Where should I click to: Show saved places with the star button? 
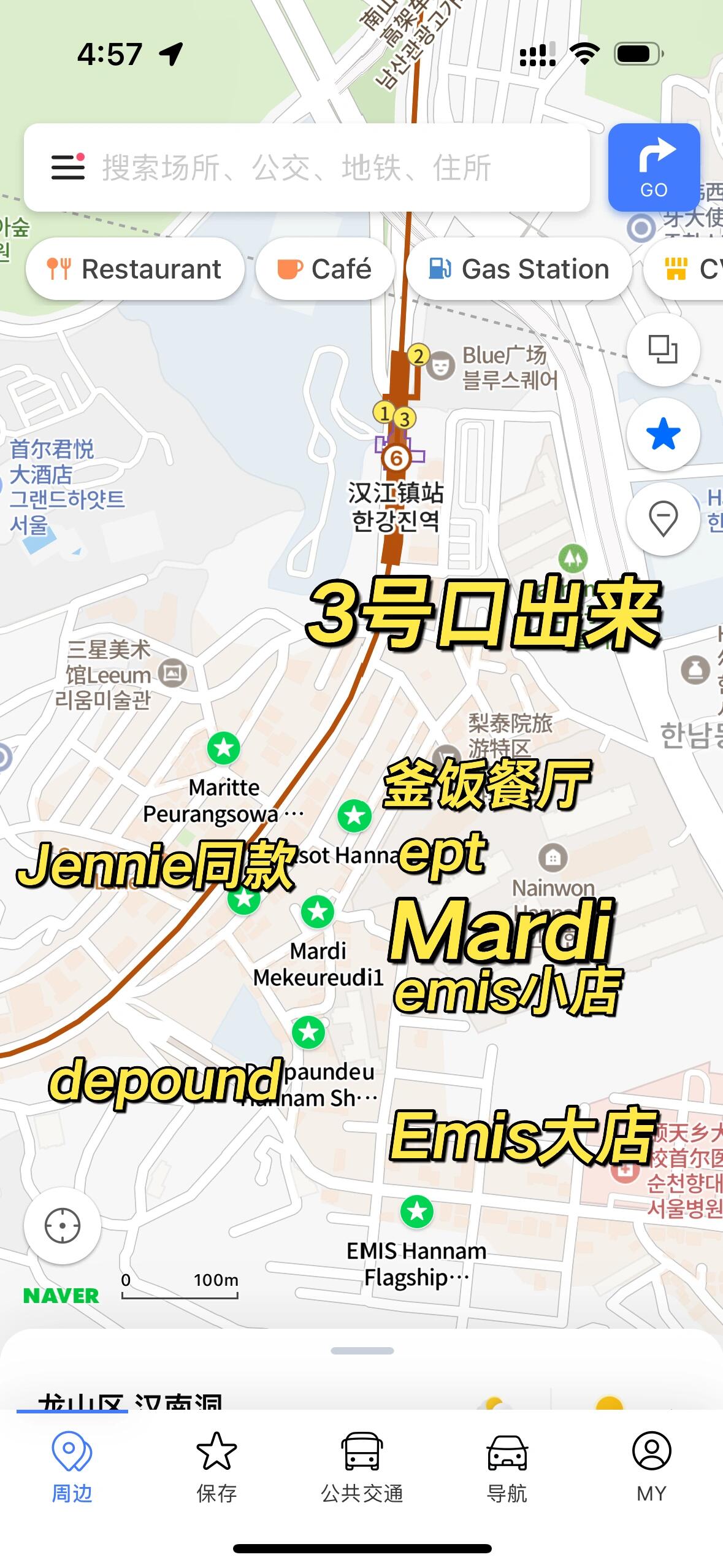point(663,434)
